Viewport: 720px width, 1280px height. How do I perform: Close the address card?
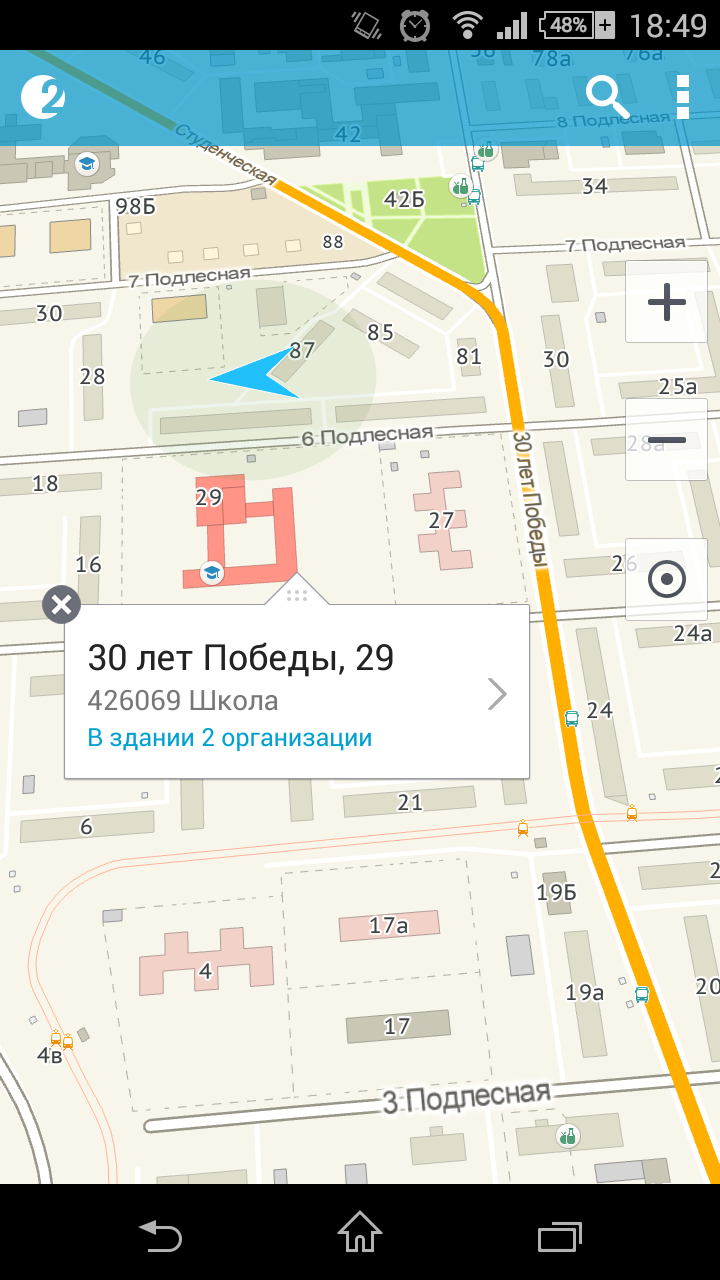tap(61, 604)
